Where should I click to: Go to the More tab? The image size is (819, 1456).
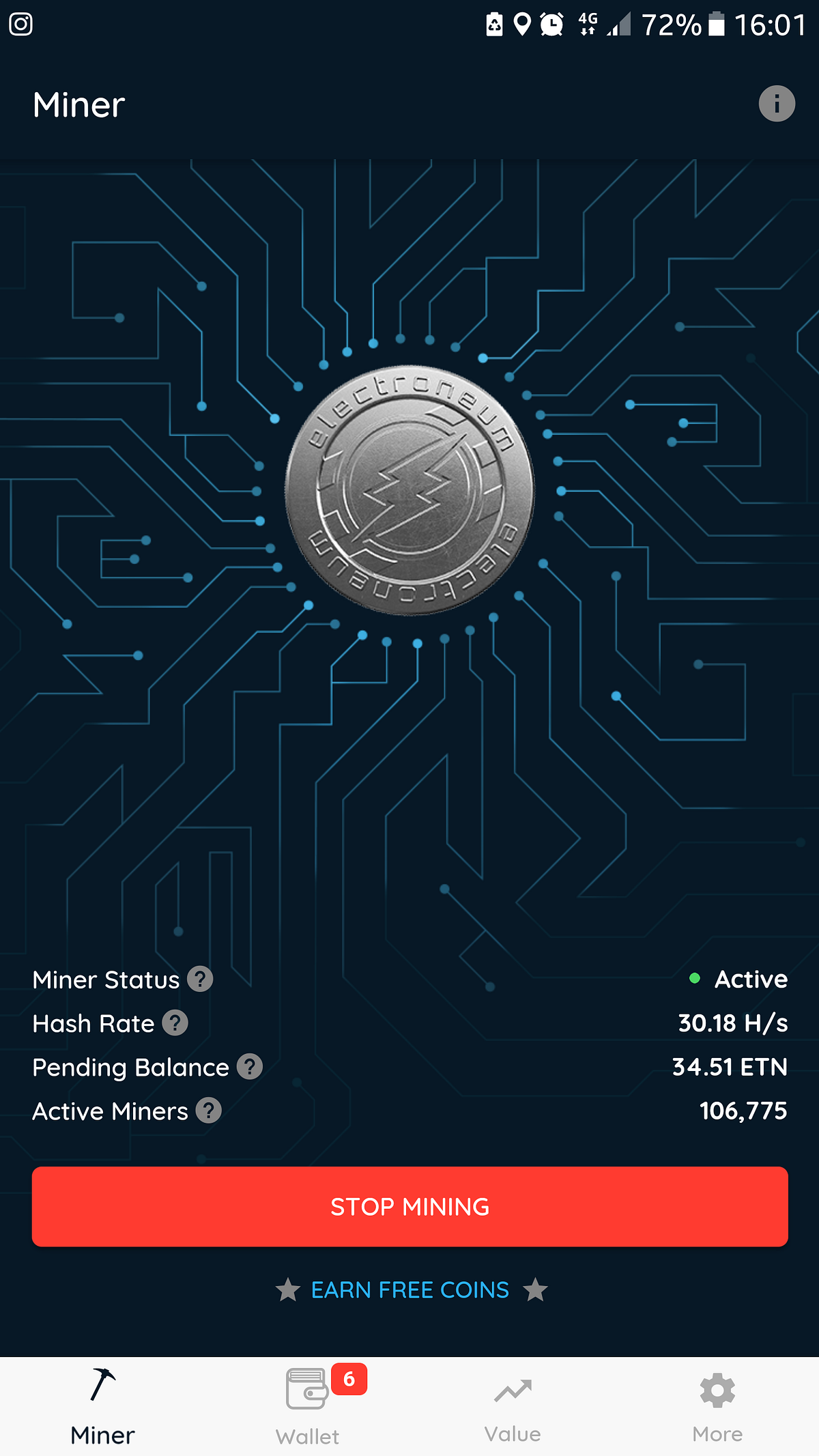(x=717, y=1406)
